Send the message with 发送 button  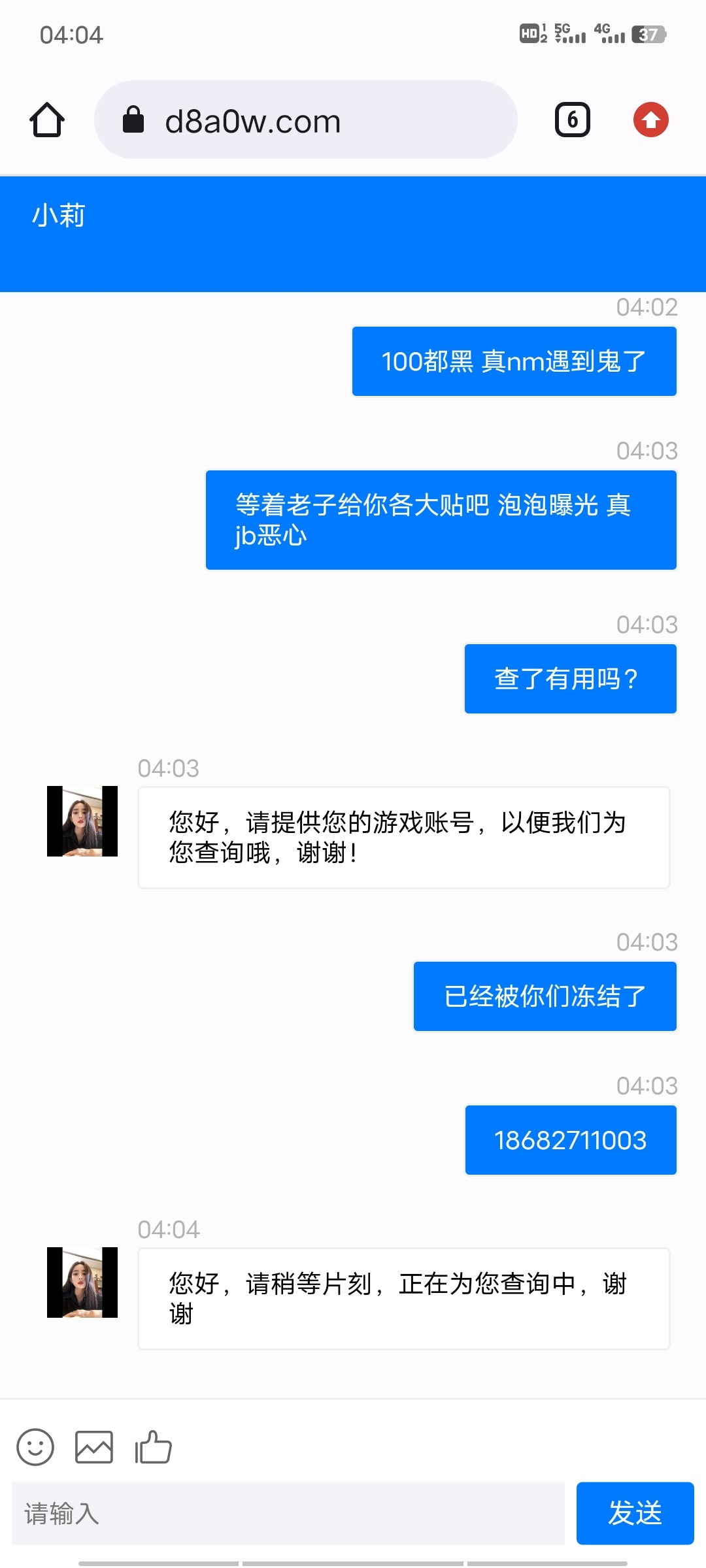635,1513
